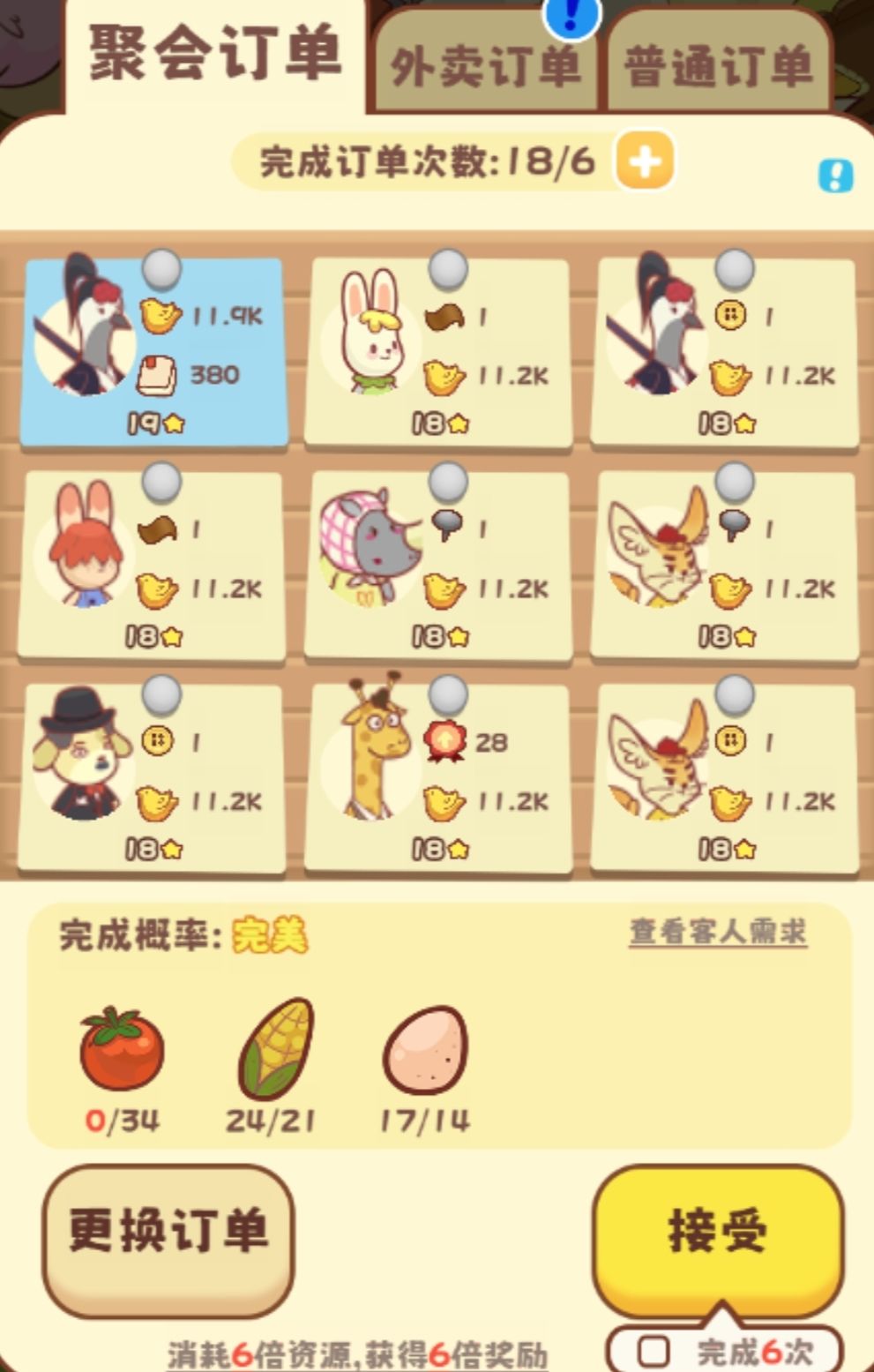Click the chick icon showing 11.9K reward
Image resolution: width=874 pixels, height=1372 pixels.
coord(157,313)
